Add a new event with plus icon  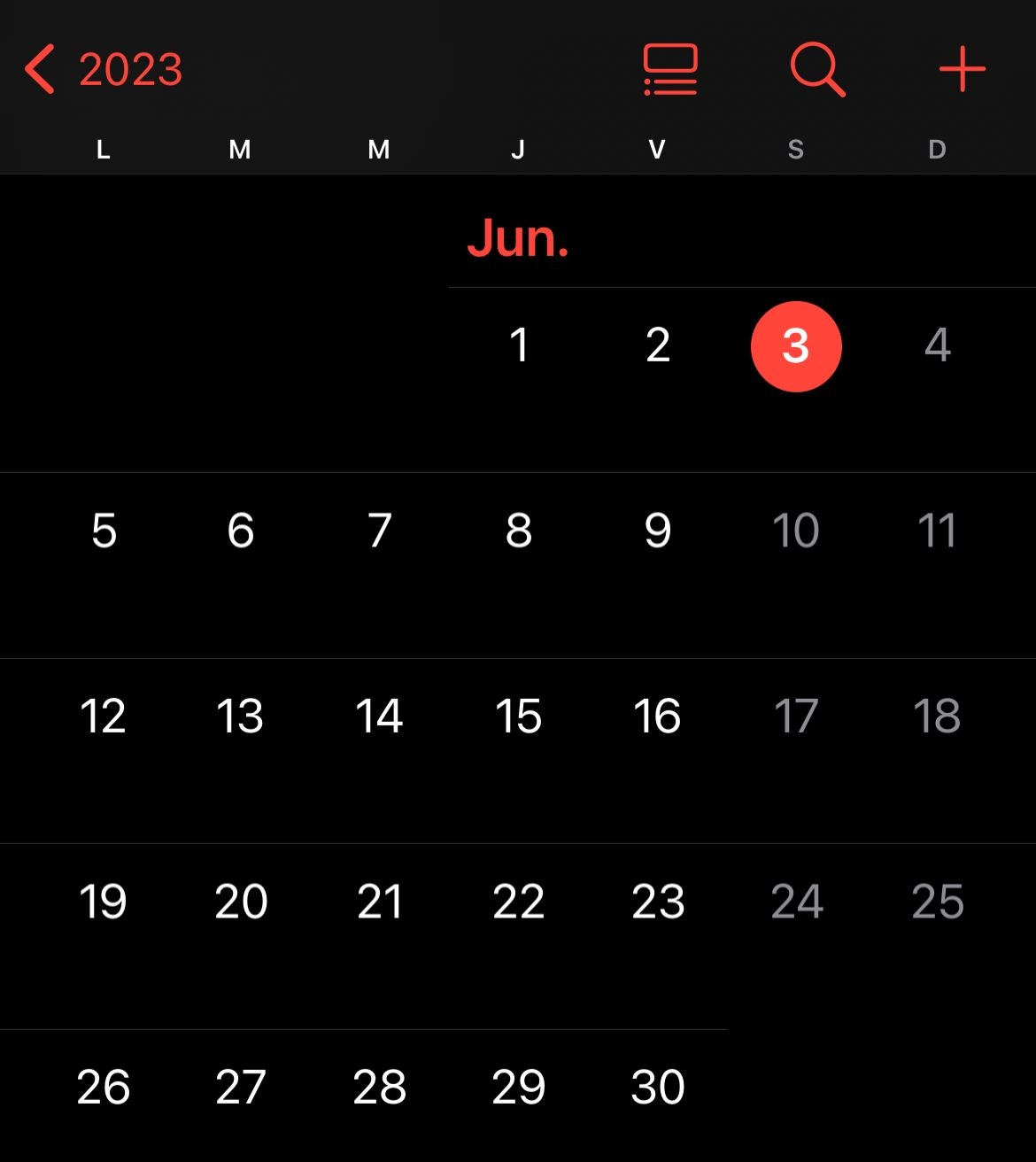coord(962,69)
